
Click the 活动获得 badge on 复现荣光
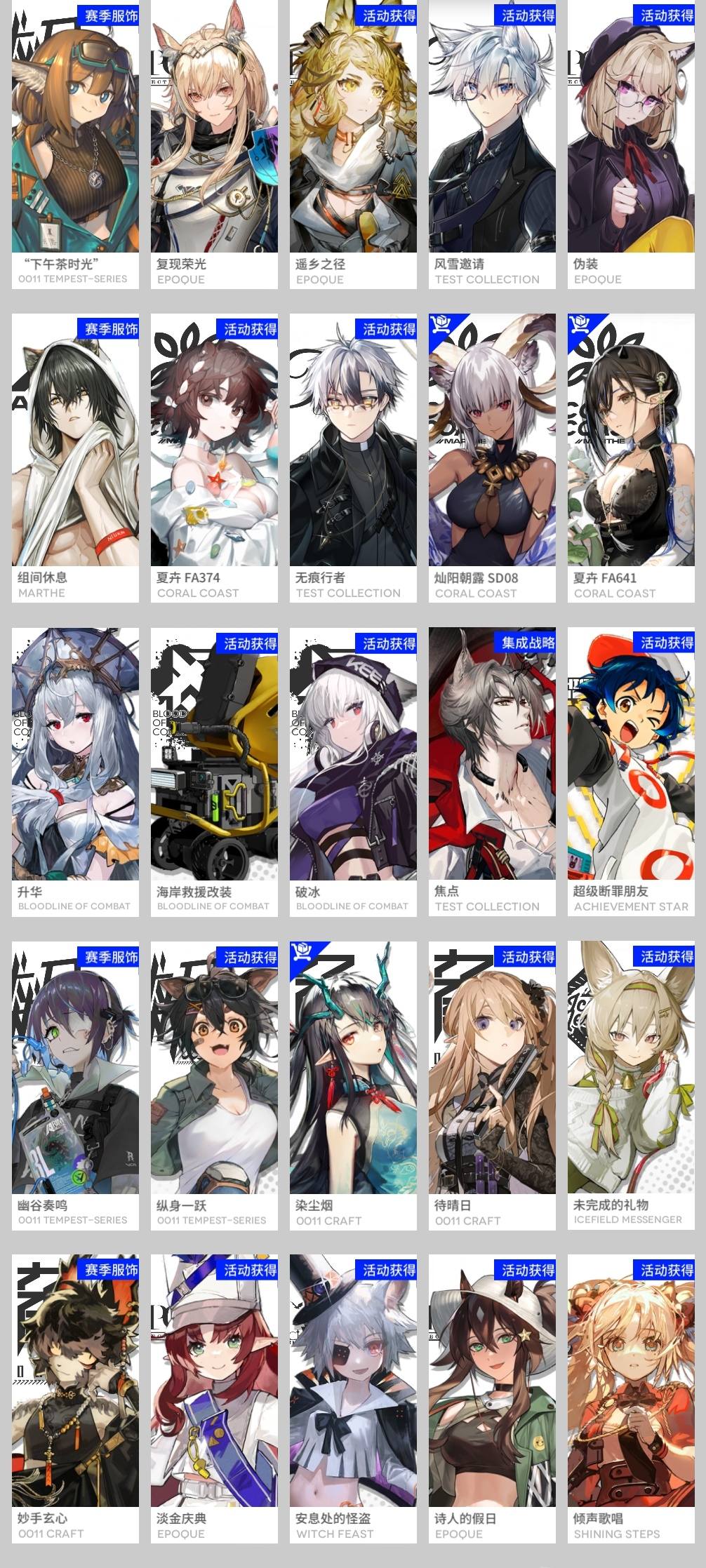pos(248,15)
